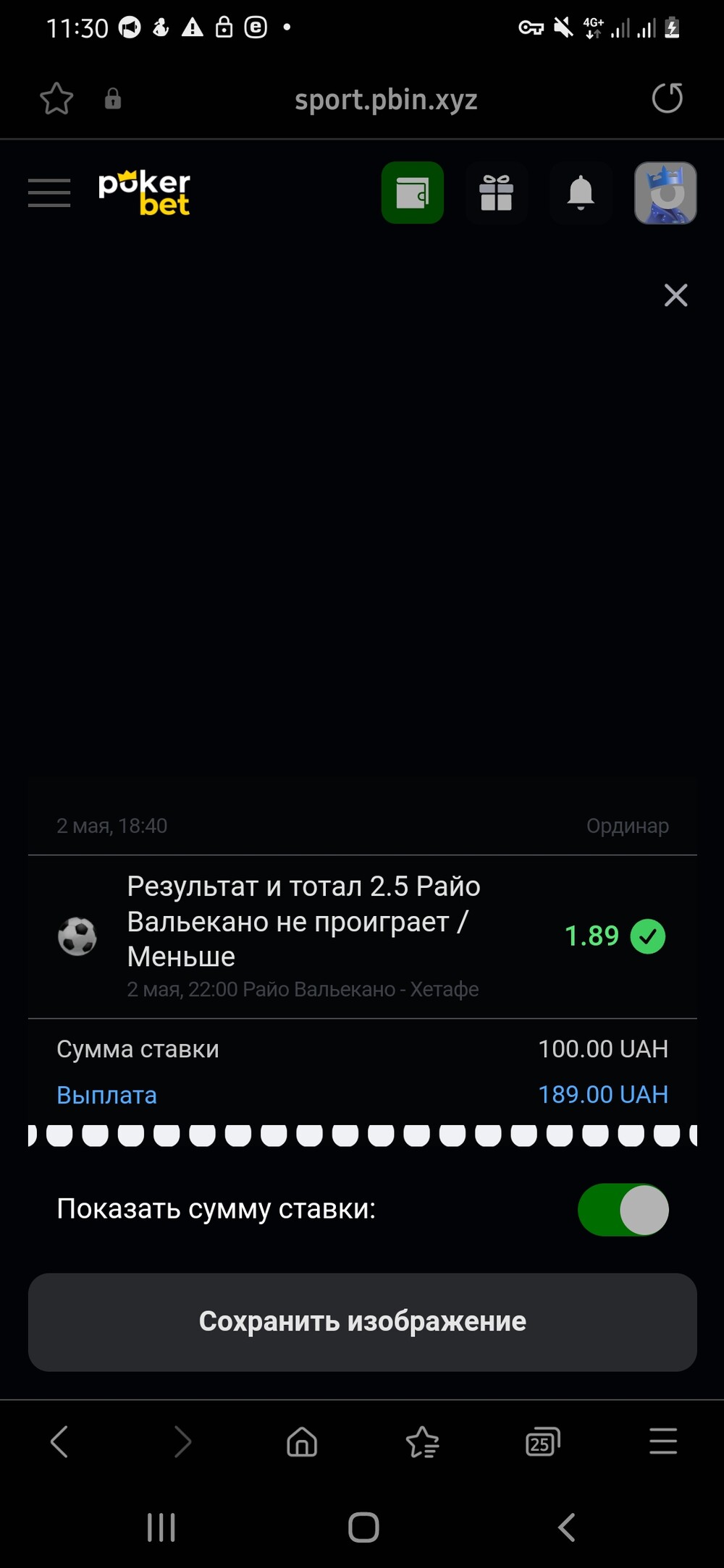The width and height of the screenshot is (724, 1568).
Task: Tap Сохранить изображение button
Action: click(362, 1321)
